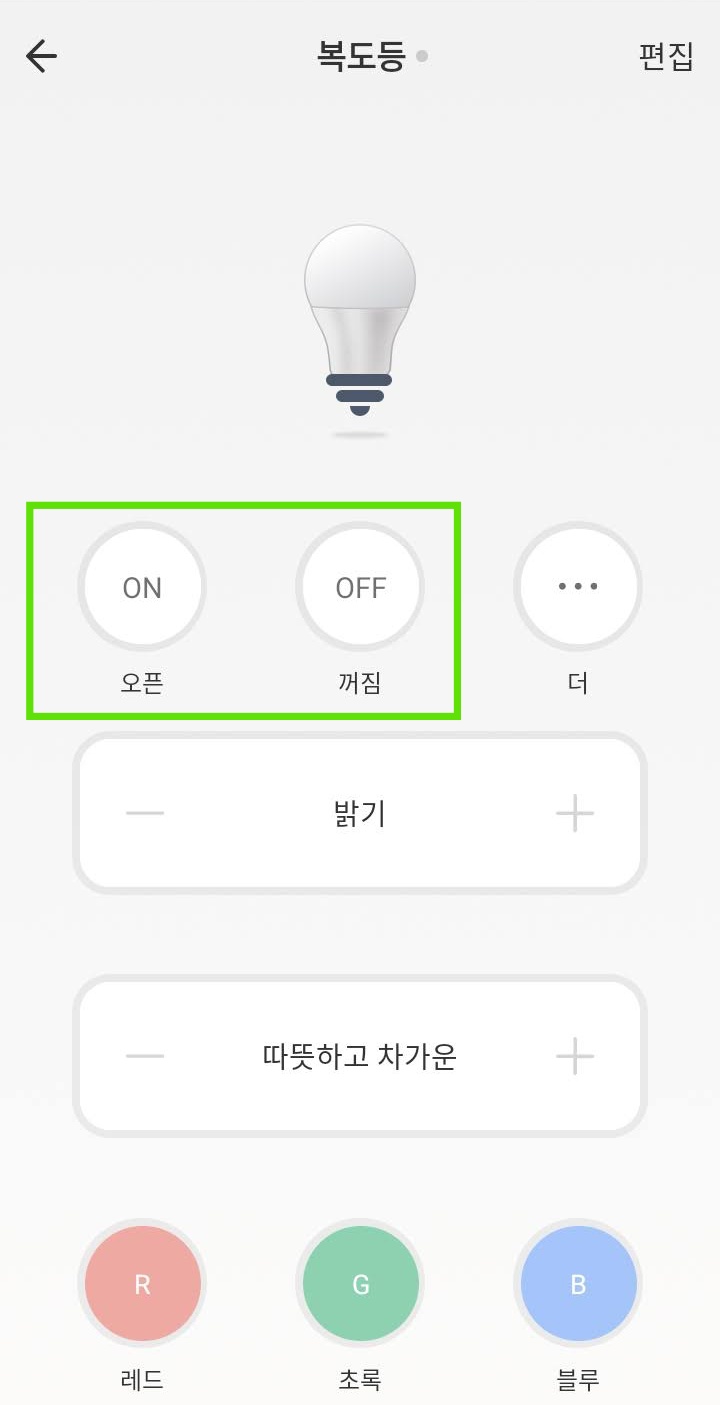Viewport: 720px width, 1405px height.
Task: Tap minus on 따뜻하고 차가운 temperature bar
Action: [x=144, y=1056]
